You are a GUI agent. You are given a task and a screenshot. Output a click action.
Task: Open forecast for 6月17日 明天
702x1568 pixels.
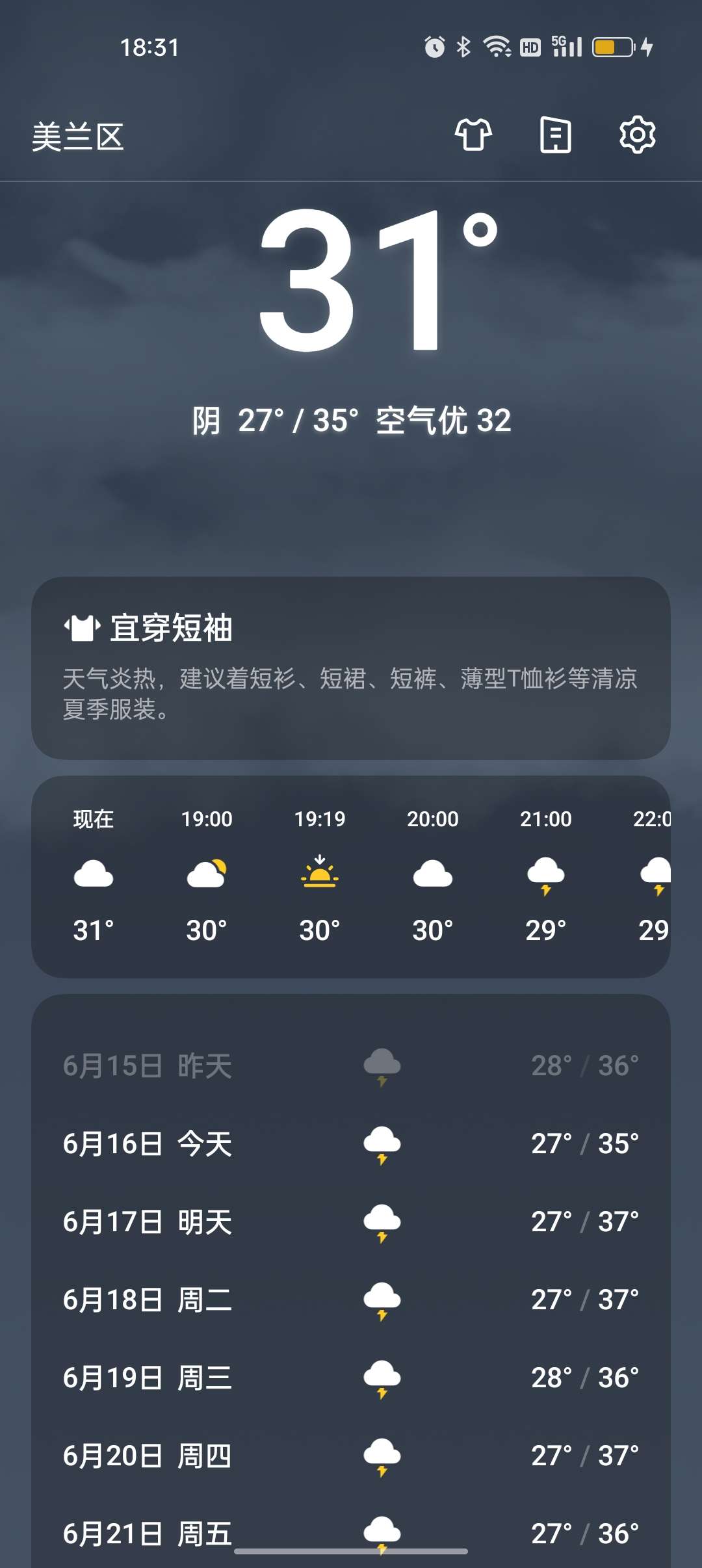pos(351,1222)
